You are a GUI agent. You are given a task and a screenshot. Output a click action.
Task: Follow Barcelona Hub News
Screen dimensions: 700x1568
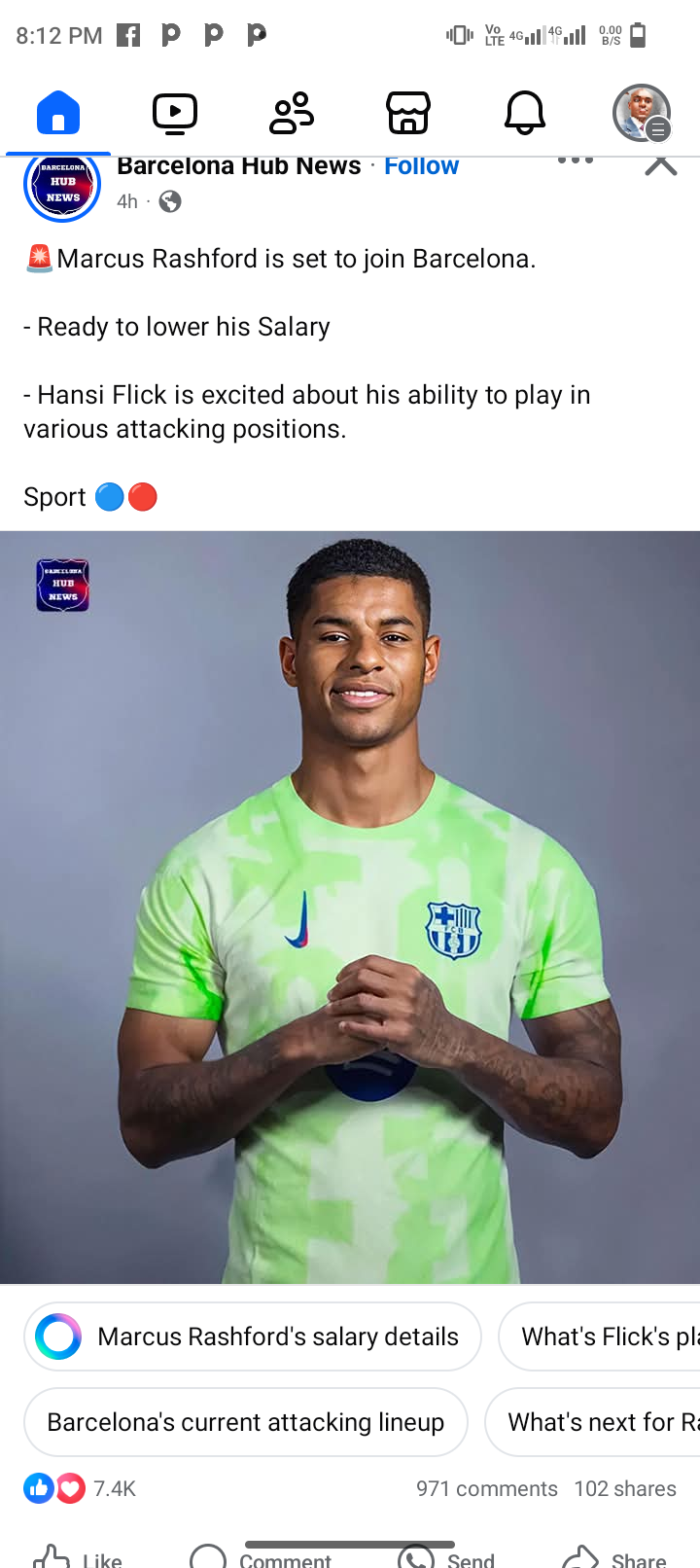click(x=421, y=166)
